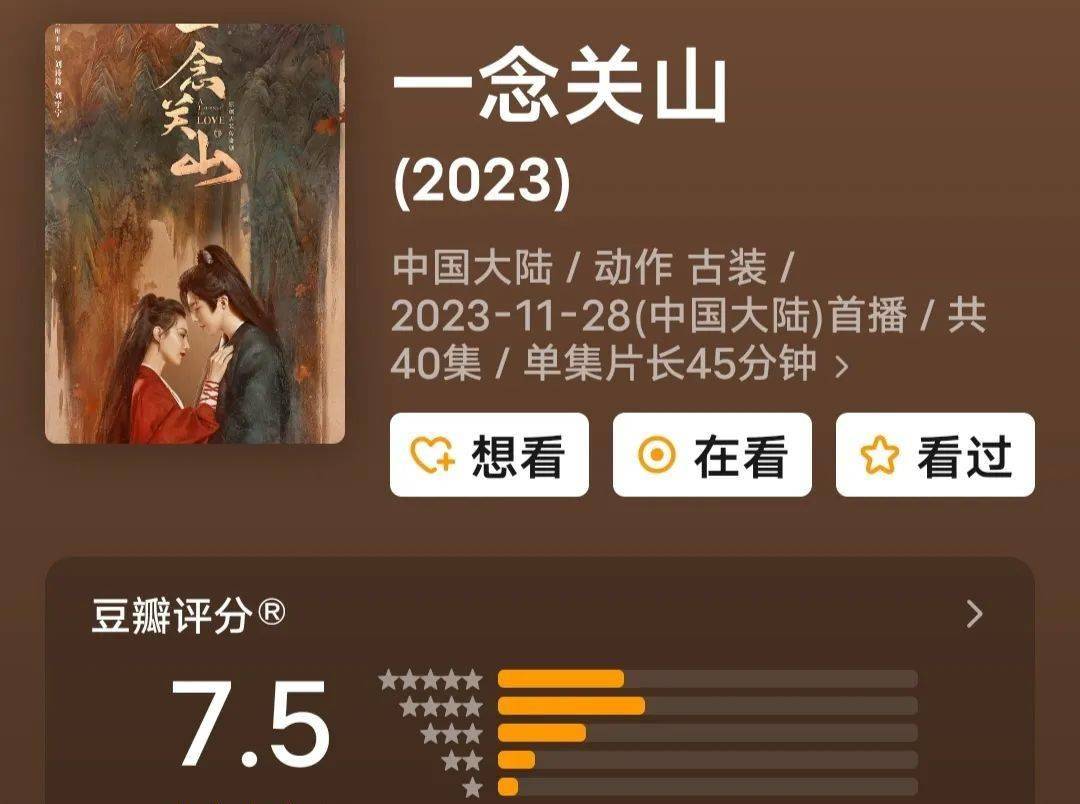1080x804 pixels.
Task: Expand the drama's detail info chevron
Action: (841, 367)
